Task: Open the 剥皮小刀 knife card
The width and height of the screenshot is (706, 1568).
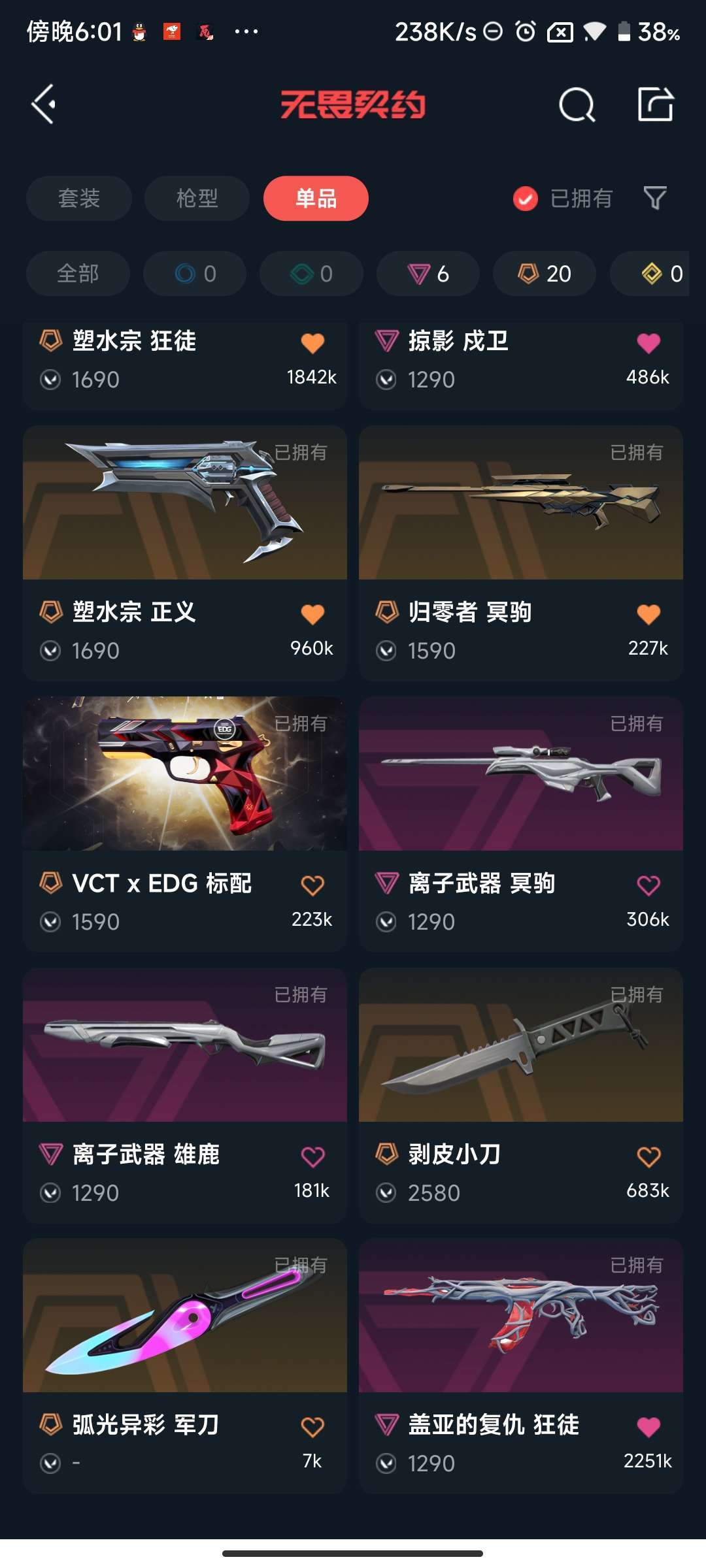Action: point(521,1045)
